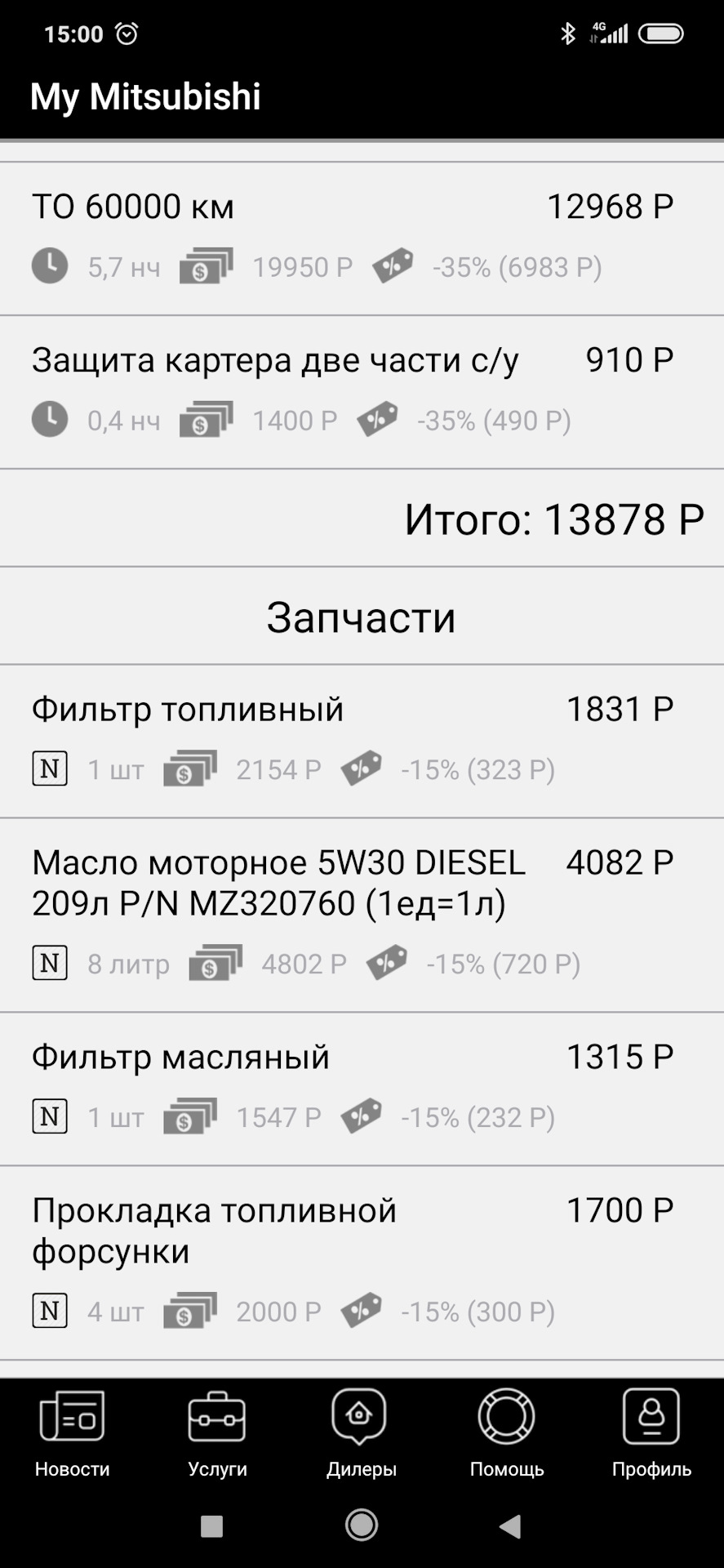
Task: Tap the system home button
Action: pyautogui.click(x=362, y=1525)
